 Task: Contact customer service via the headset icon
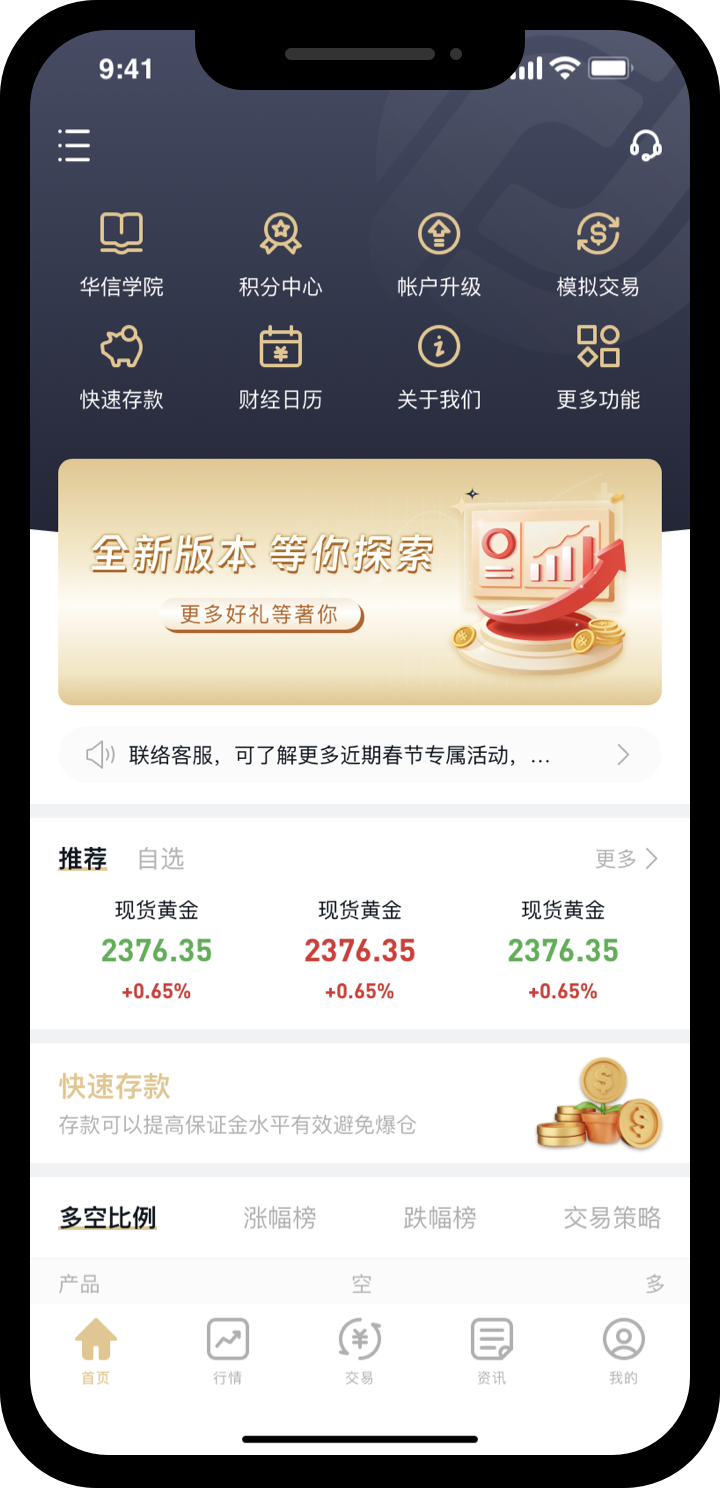[645, 146]
